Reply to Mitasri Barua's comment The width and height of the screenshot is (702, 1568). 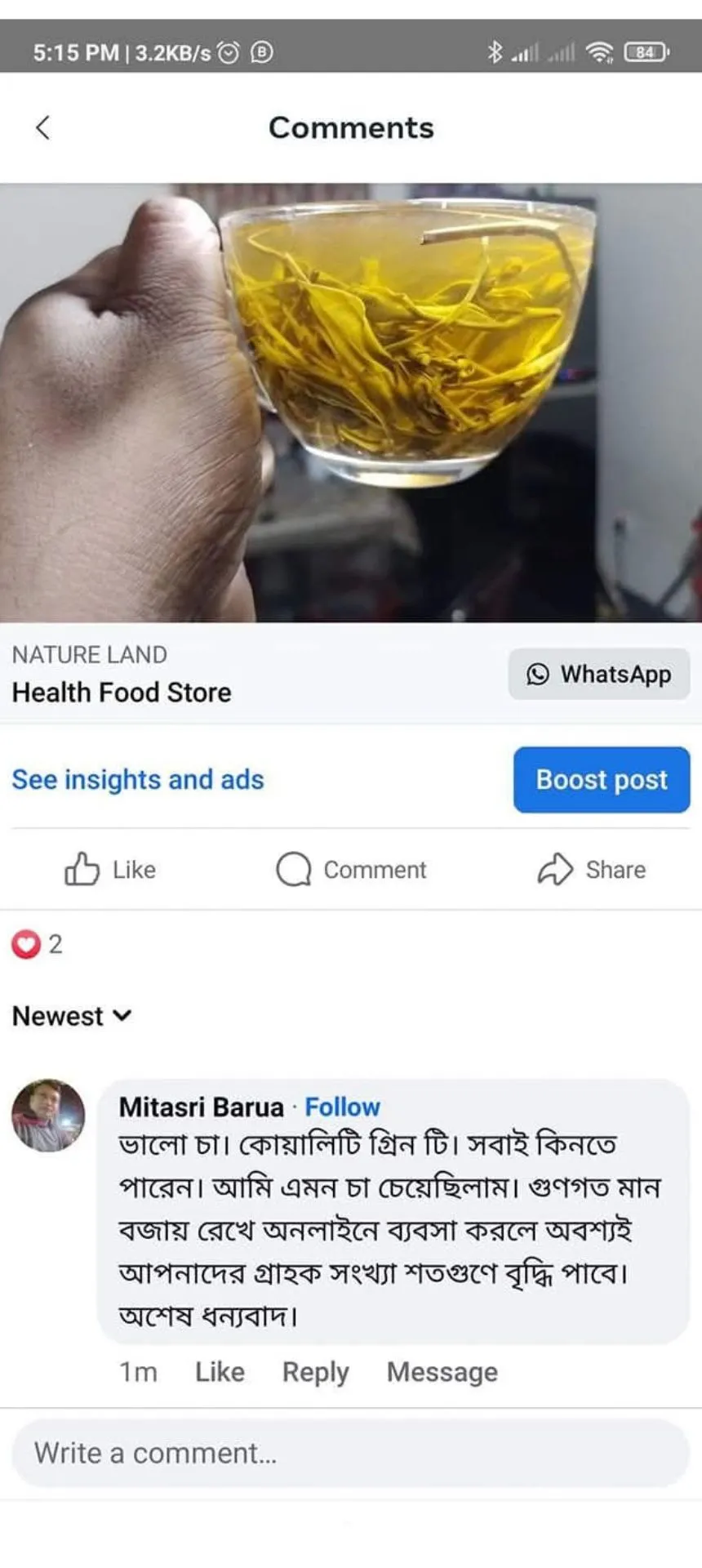pos(315,1371)
